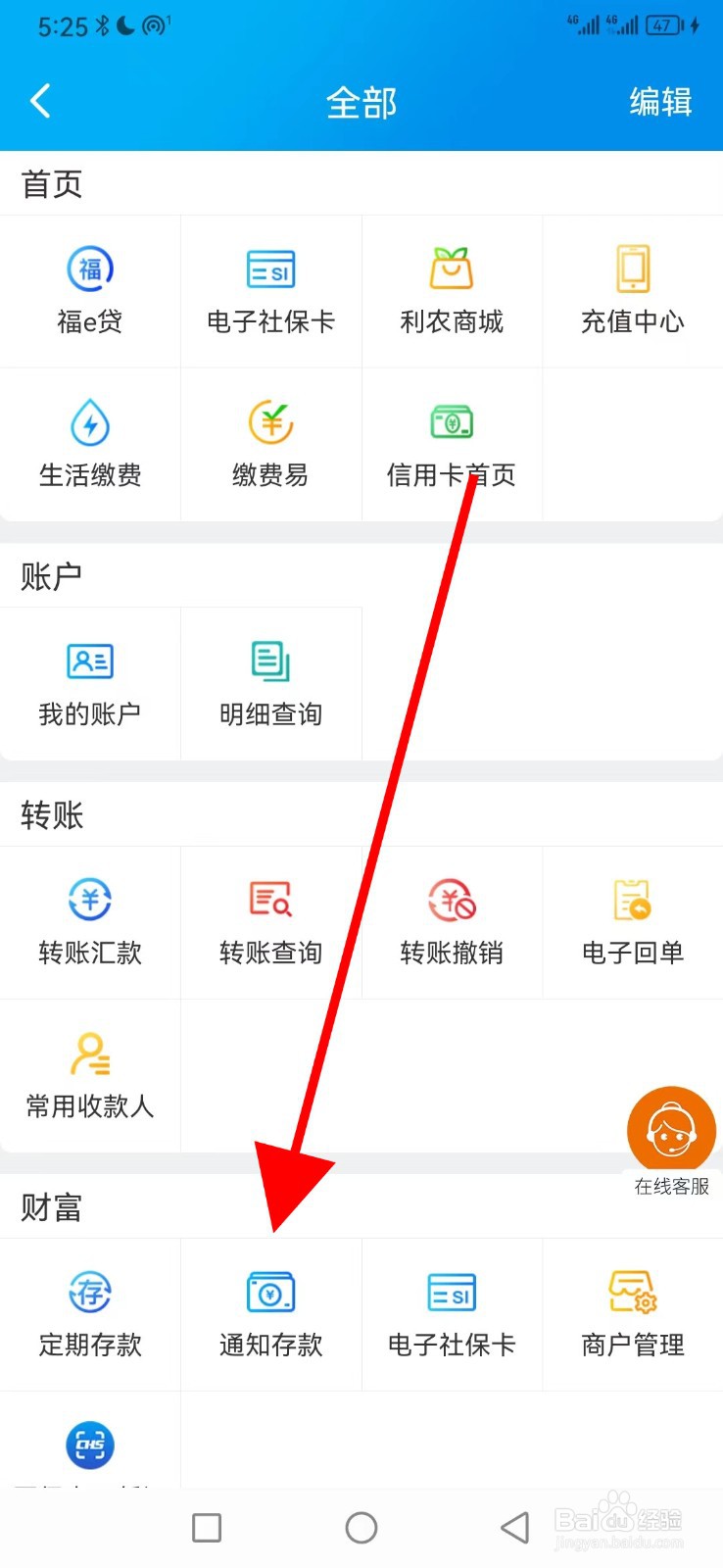Open the 福e贷 loan service icon
Screen dimensions: 723x1568
pos(89,289)
